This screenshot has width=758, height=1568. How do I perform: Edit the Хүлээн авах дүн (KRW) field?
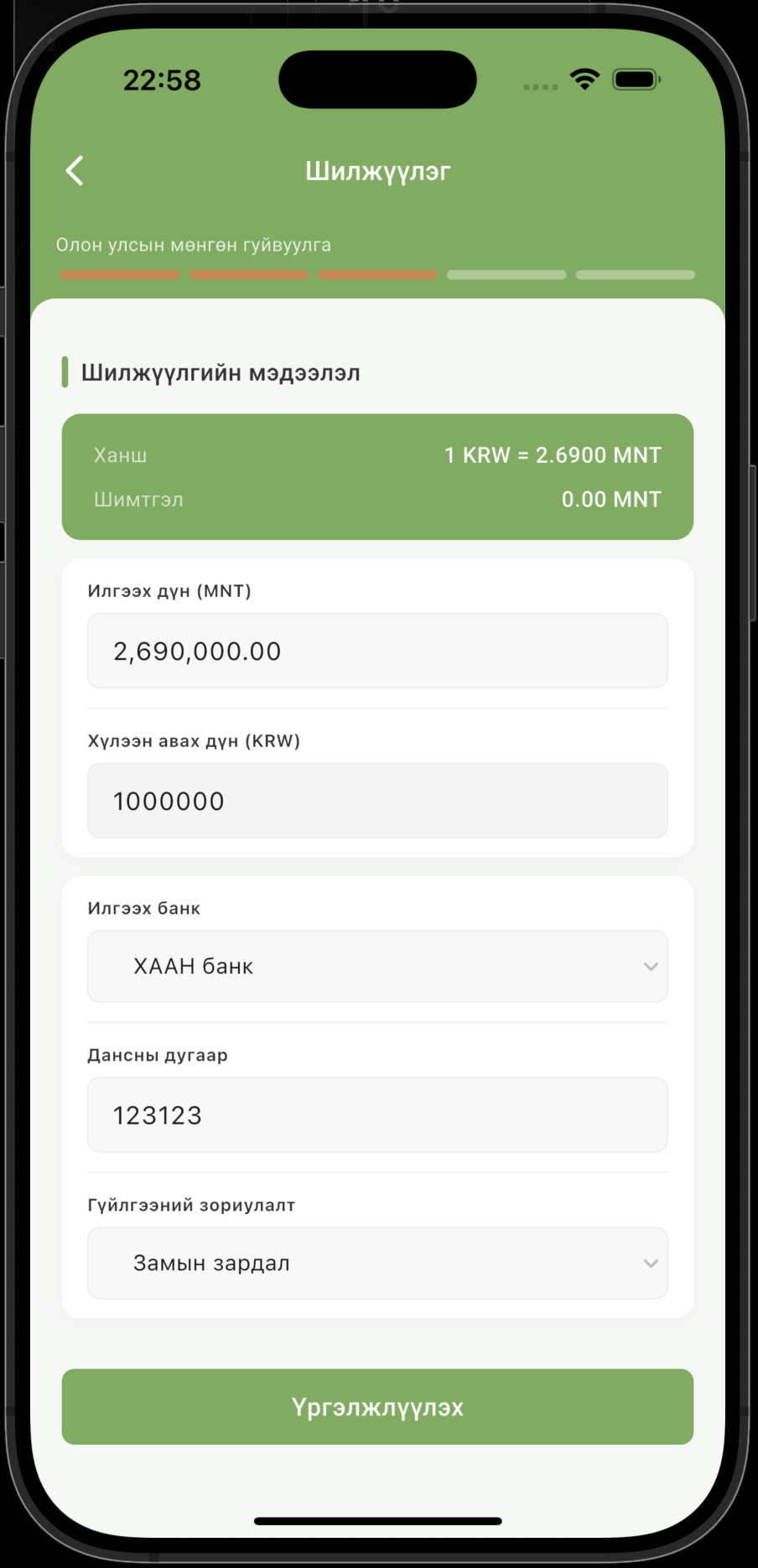click(377, 801)
